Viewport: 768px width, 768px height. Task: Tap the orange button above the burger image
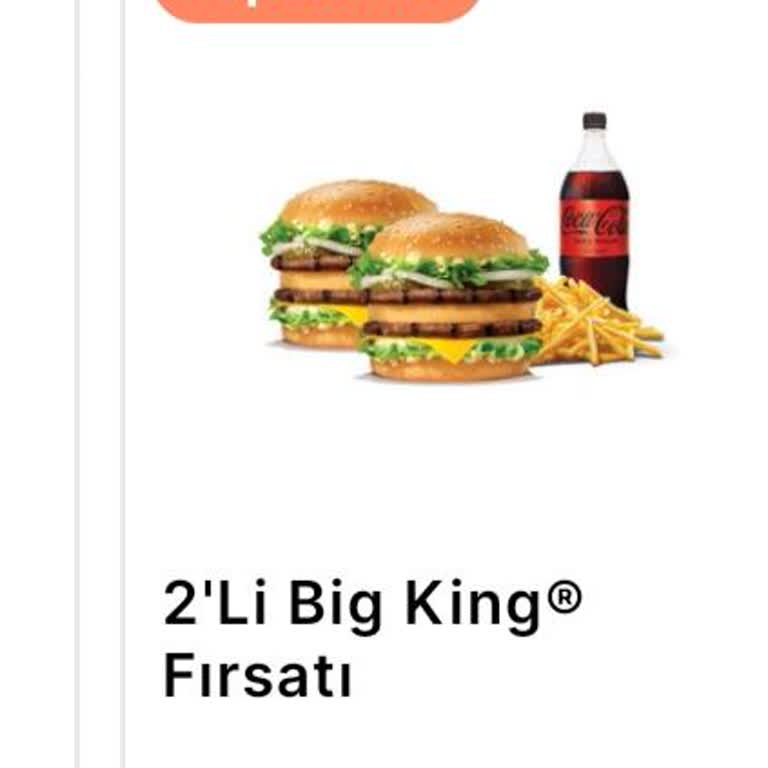click(318, 8)
